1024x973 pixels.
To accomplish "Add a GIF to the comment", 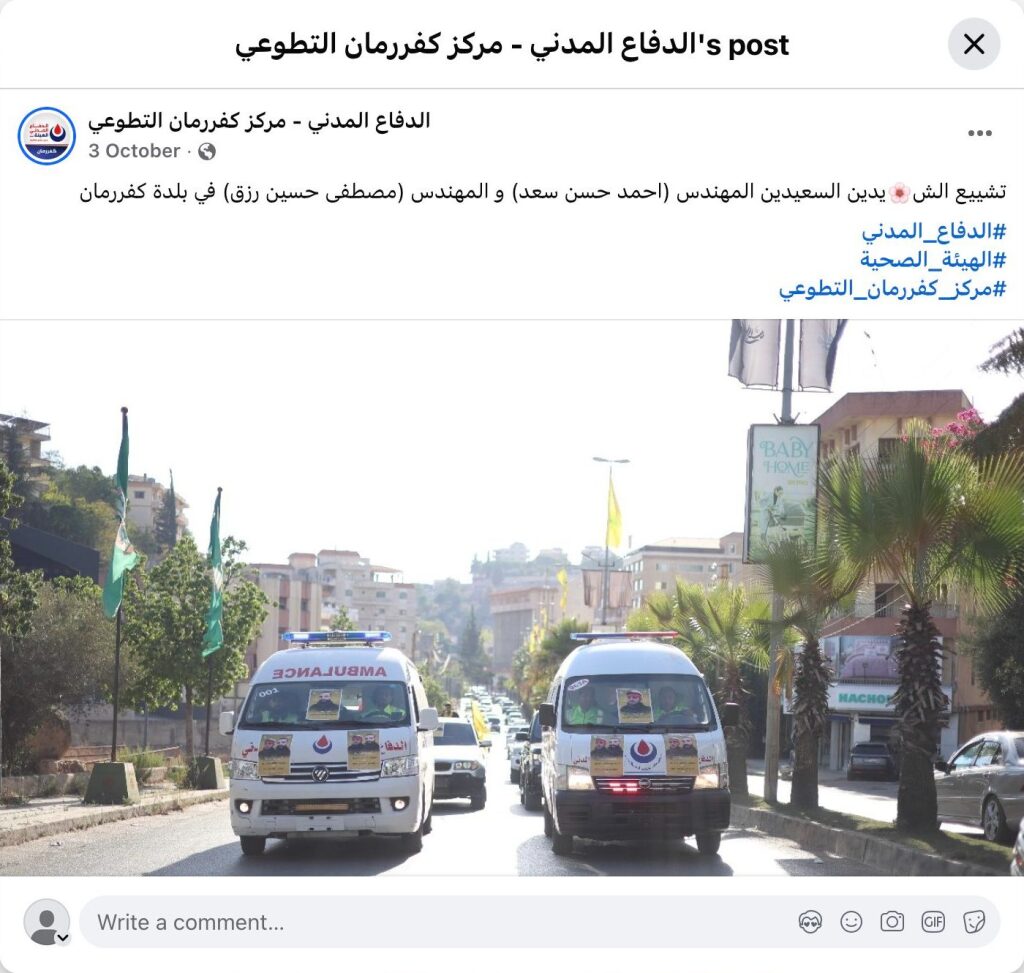I will coord(933,922).
